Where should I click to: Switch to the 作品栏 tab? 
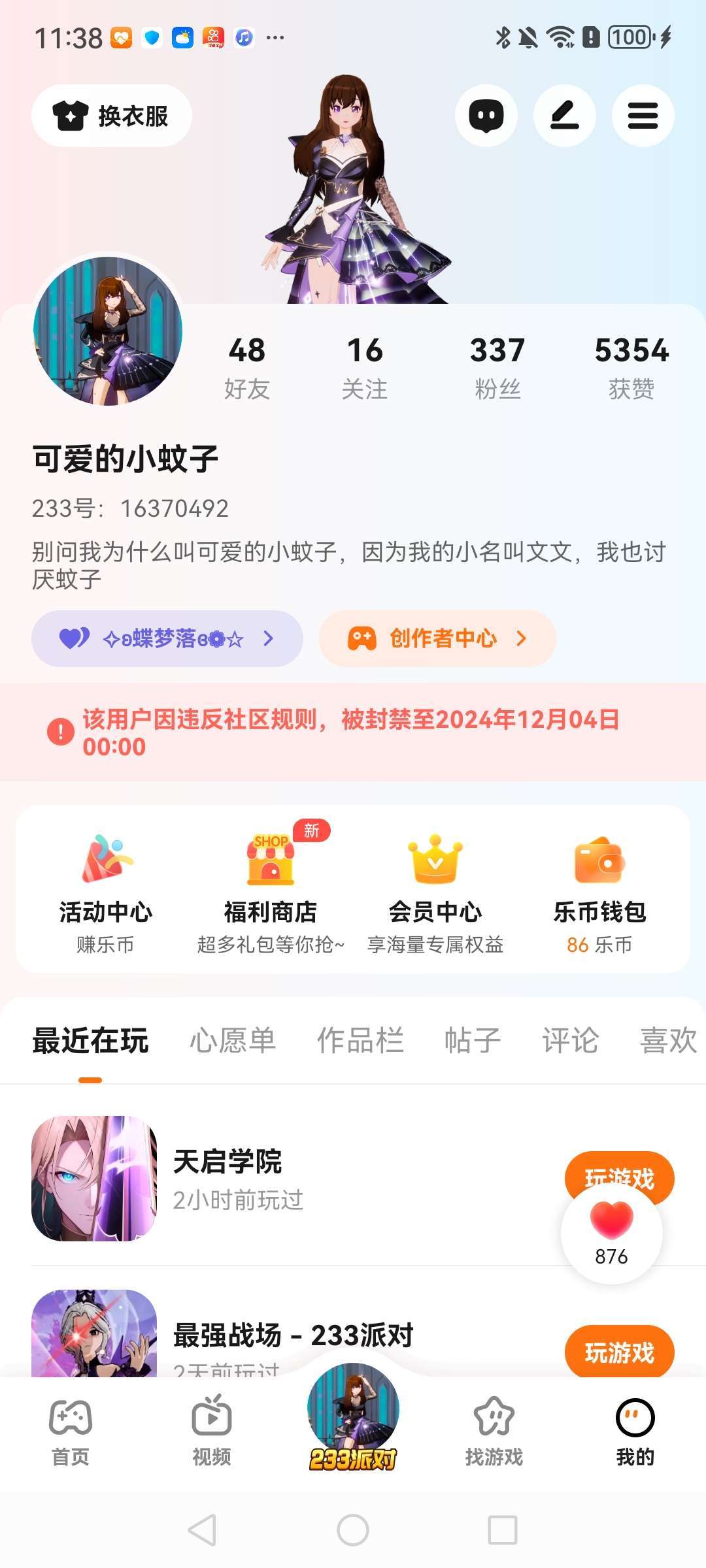360,1040
